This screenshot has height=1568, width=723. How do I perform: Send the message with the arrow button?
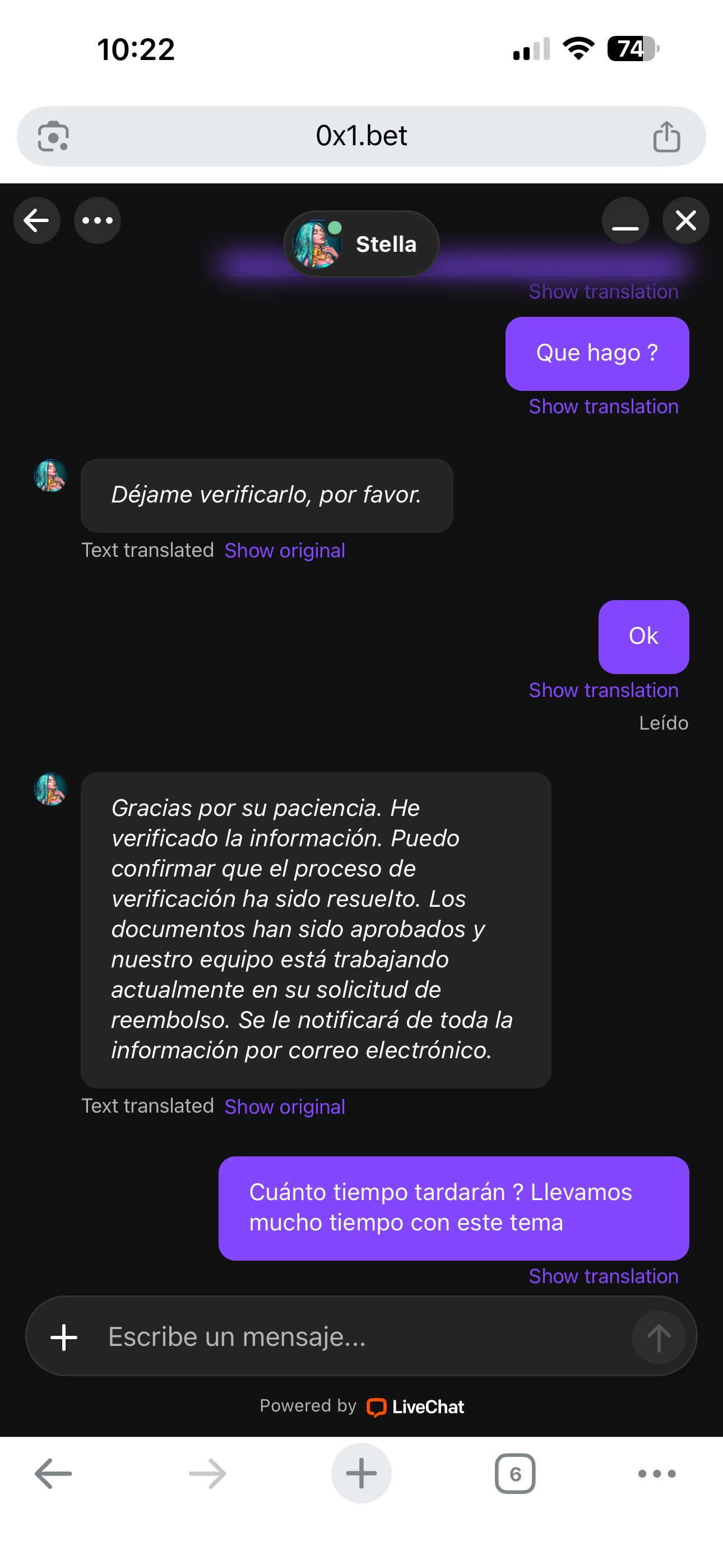[x=659, y=1338]
